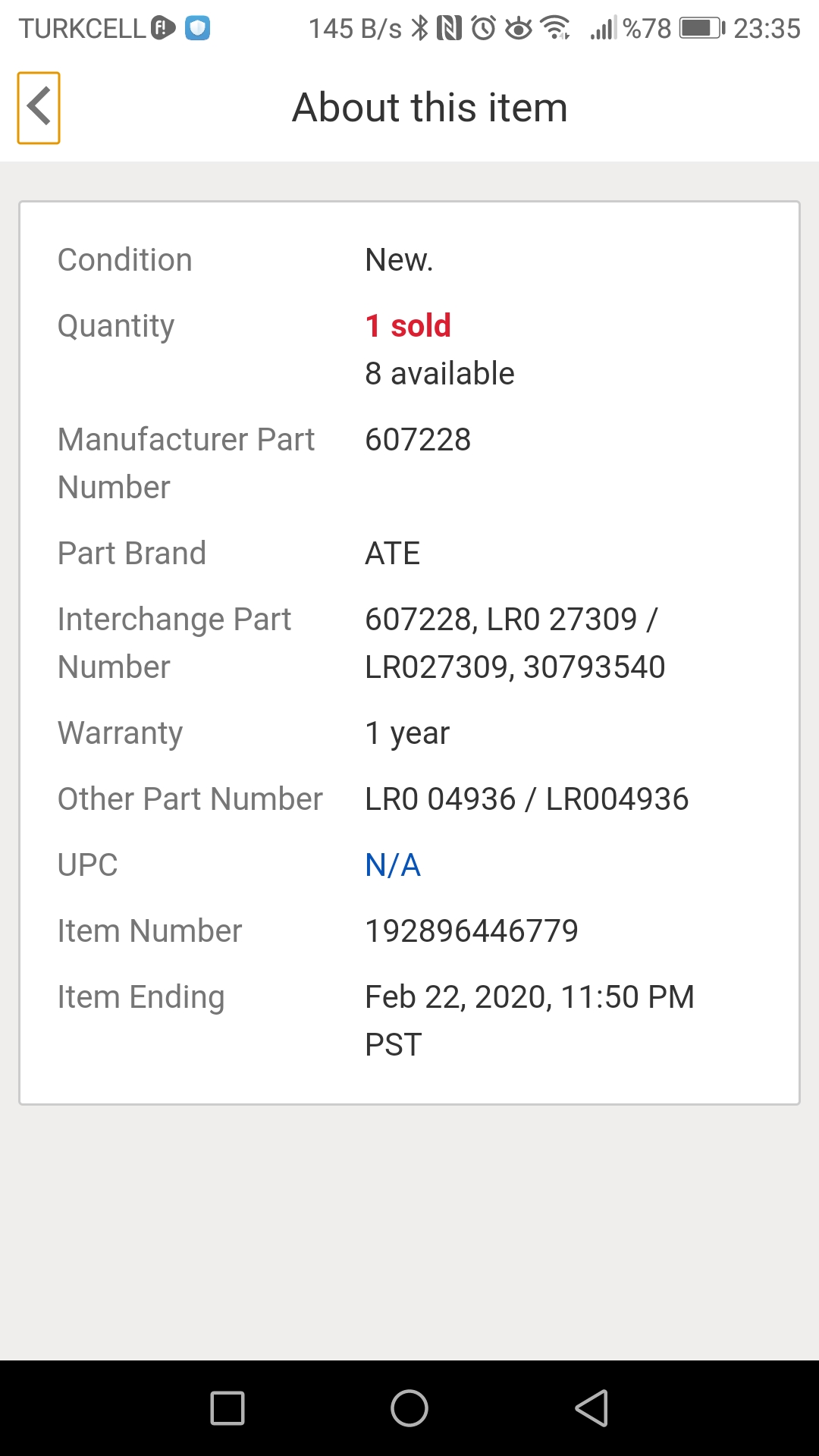
Task: Go back using the top-left arrow
Action: pos(39,108)
